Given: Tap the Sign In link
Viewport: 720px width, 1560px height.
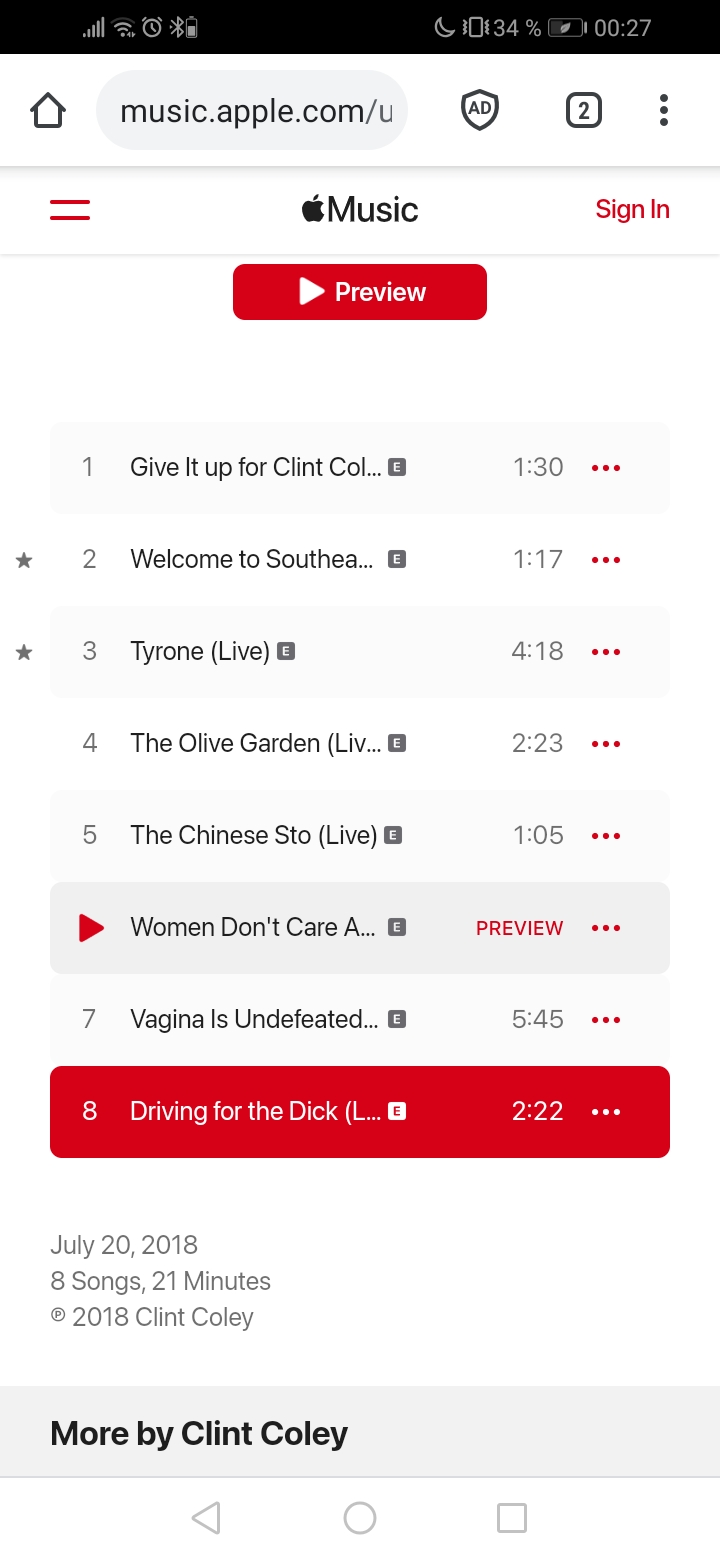Looking at the screenshot, I should pos(632,210).
